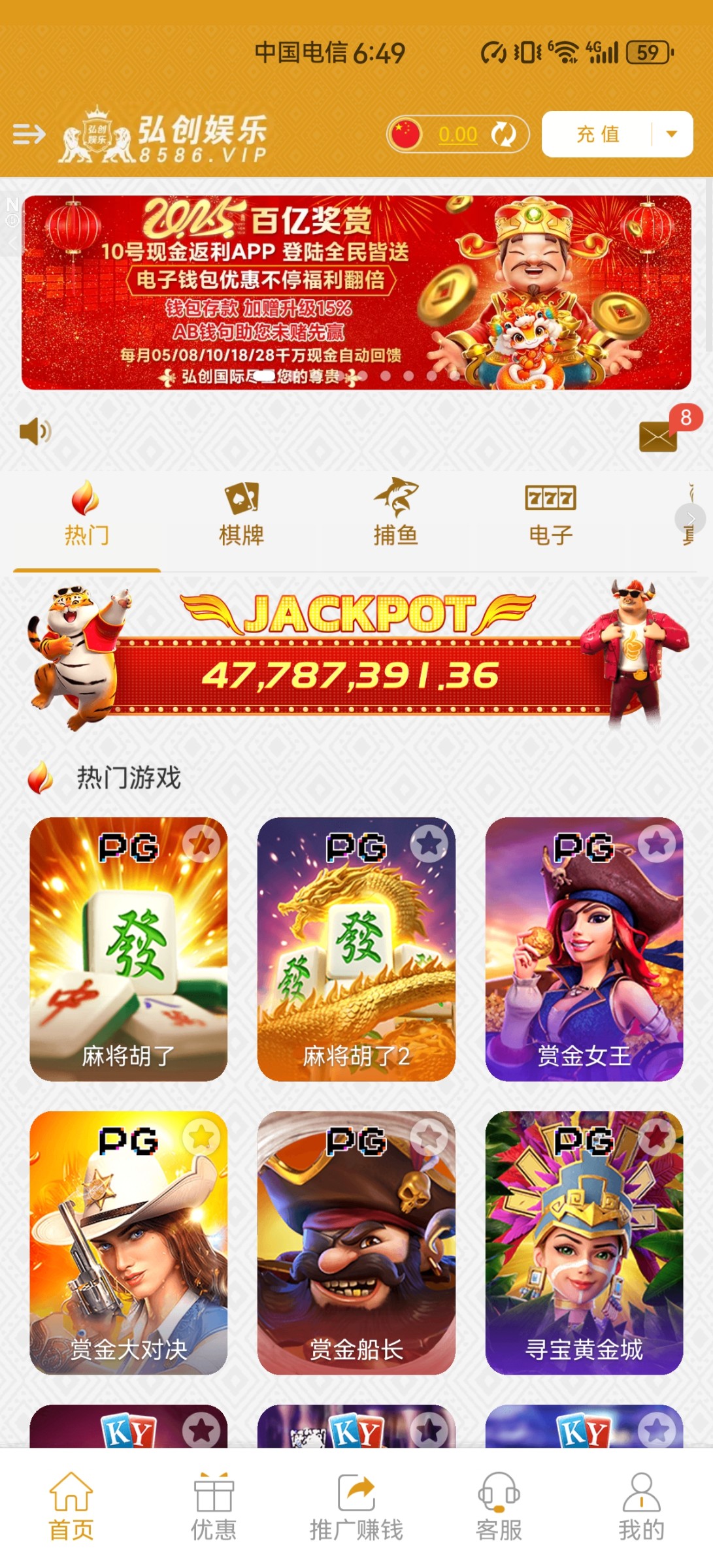Open the side drawer menu

pos(29,135)
